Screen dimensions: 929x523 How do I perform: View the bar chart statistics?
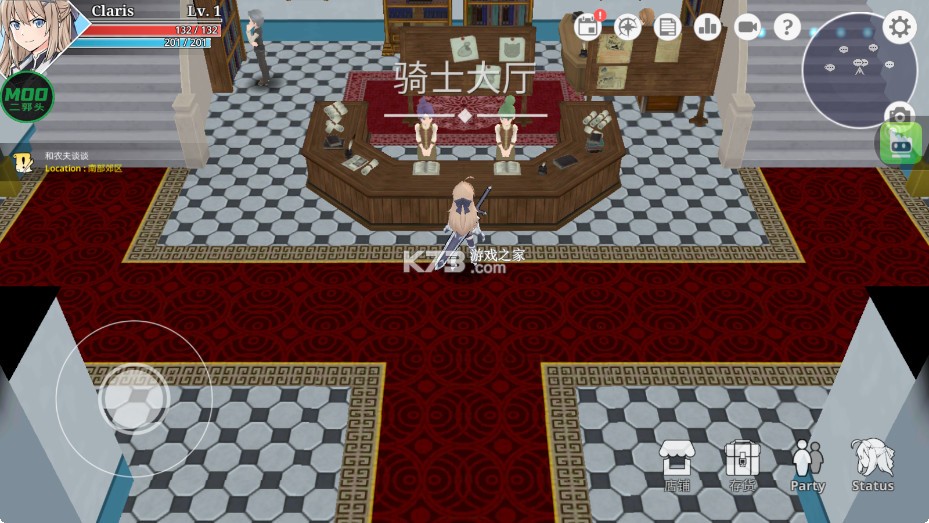click(708, 27)
